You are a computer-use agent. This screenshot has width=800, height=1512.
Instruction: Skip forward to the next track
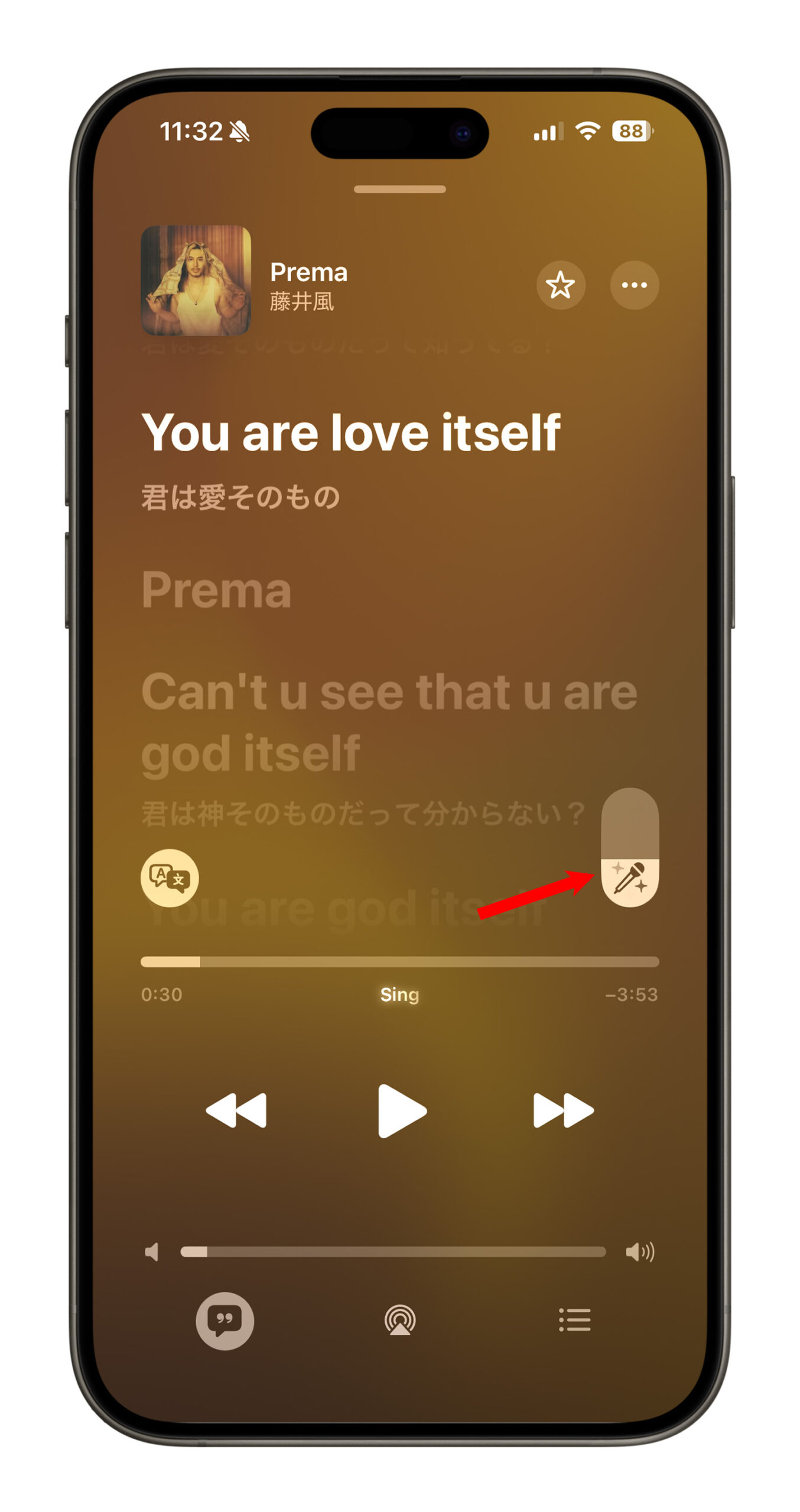(562, 1110)
